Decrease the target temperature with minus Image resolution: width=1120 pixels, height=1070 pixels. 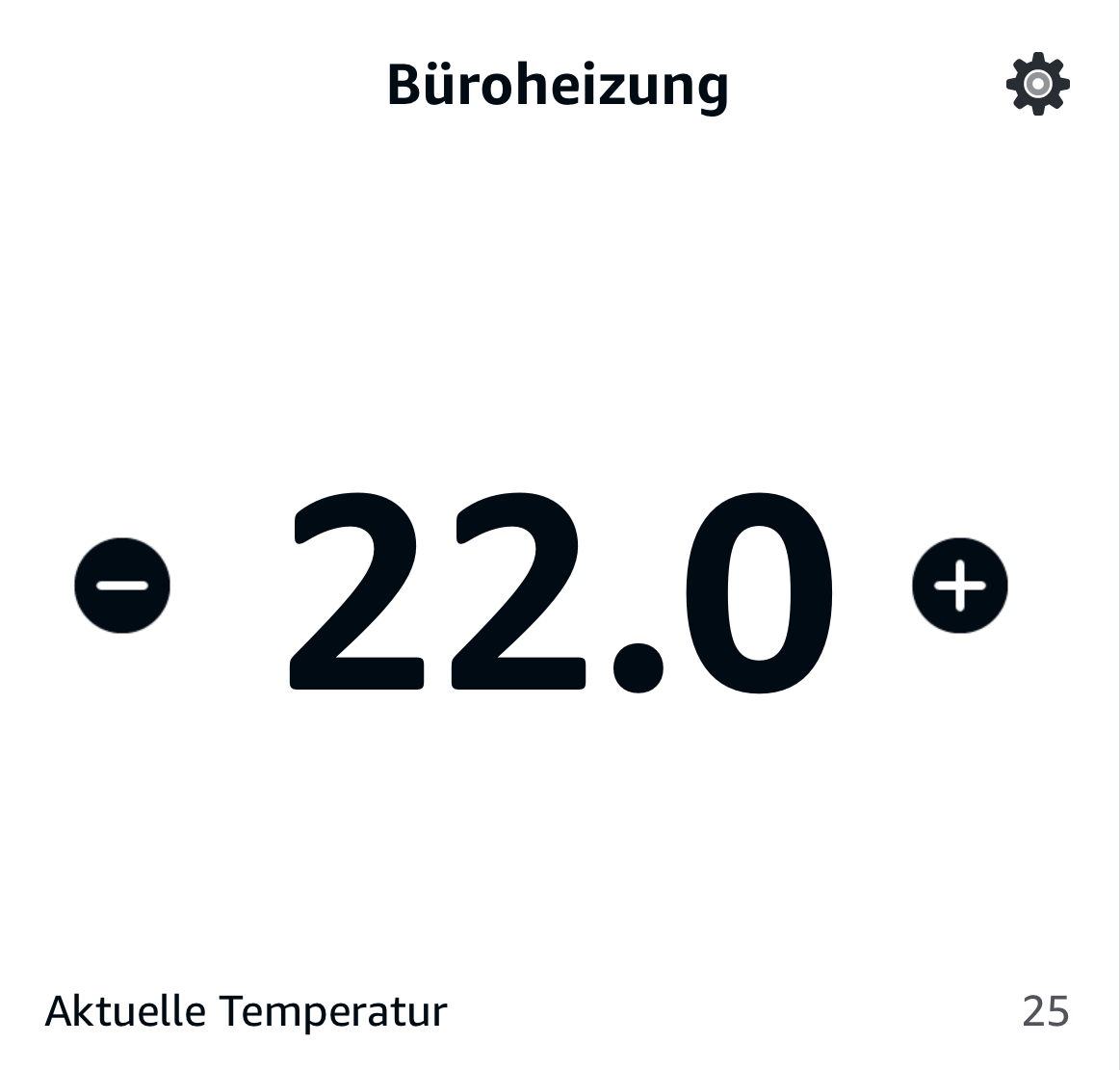tap(122, 585)
